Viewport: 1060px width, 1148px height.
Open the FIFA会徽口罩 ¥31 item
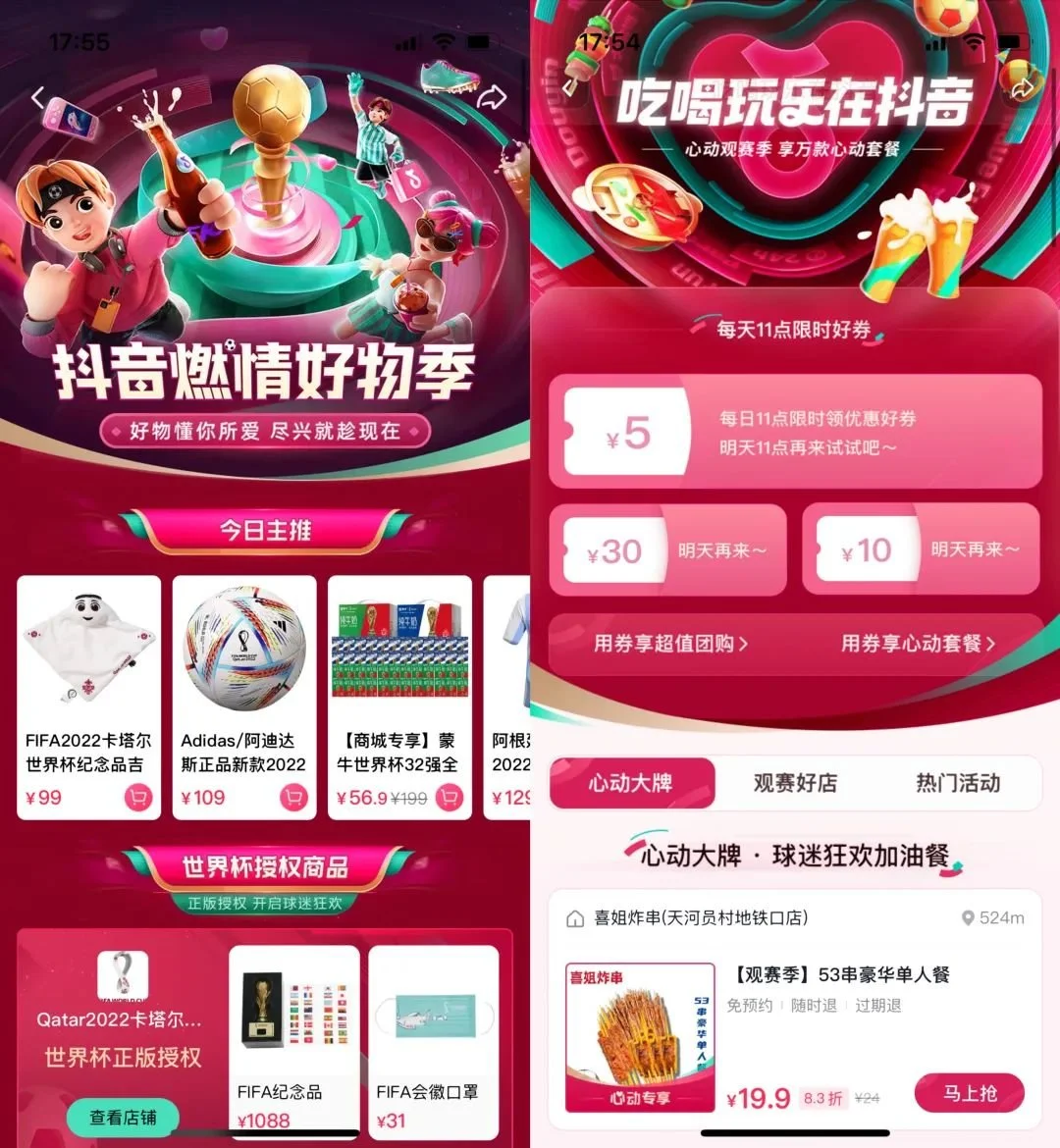(433, 1040)
